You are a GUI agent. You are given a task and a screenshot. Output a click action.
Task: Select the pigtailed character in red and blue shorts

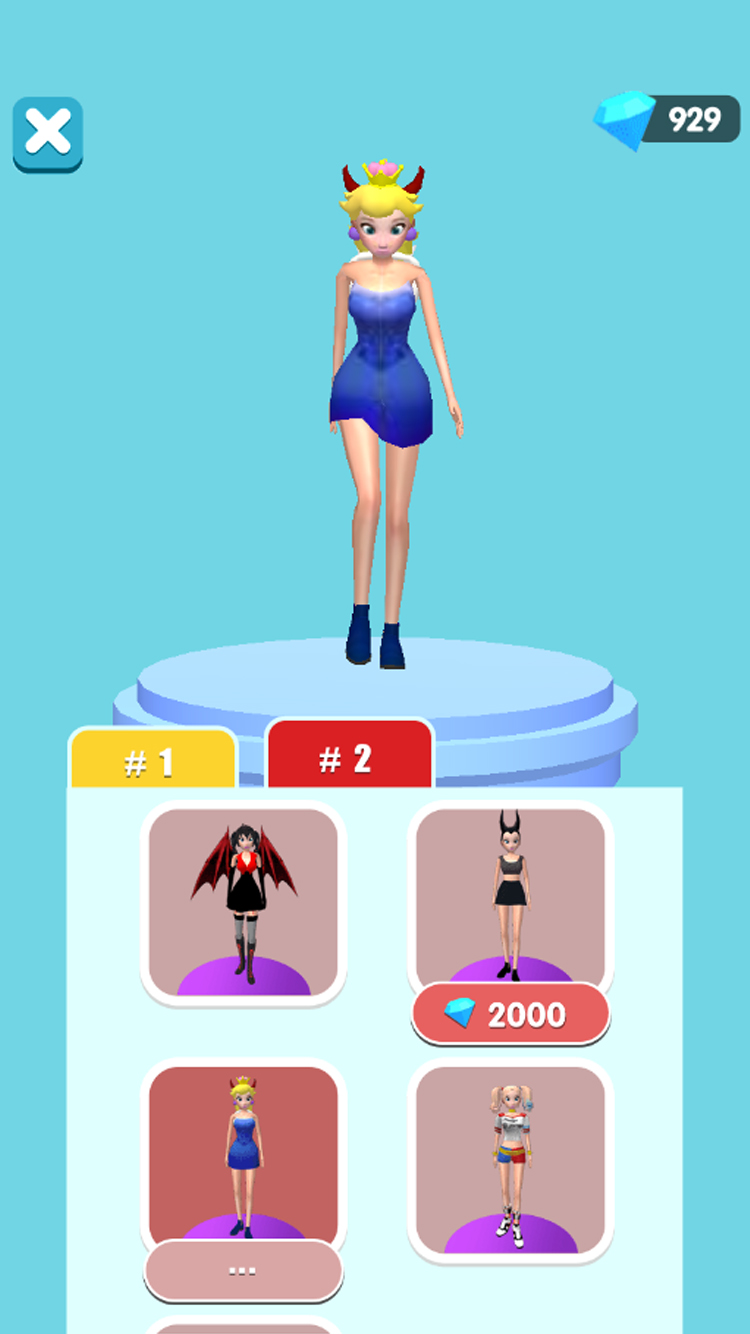(511, 1160)
